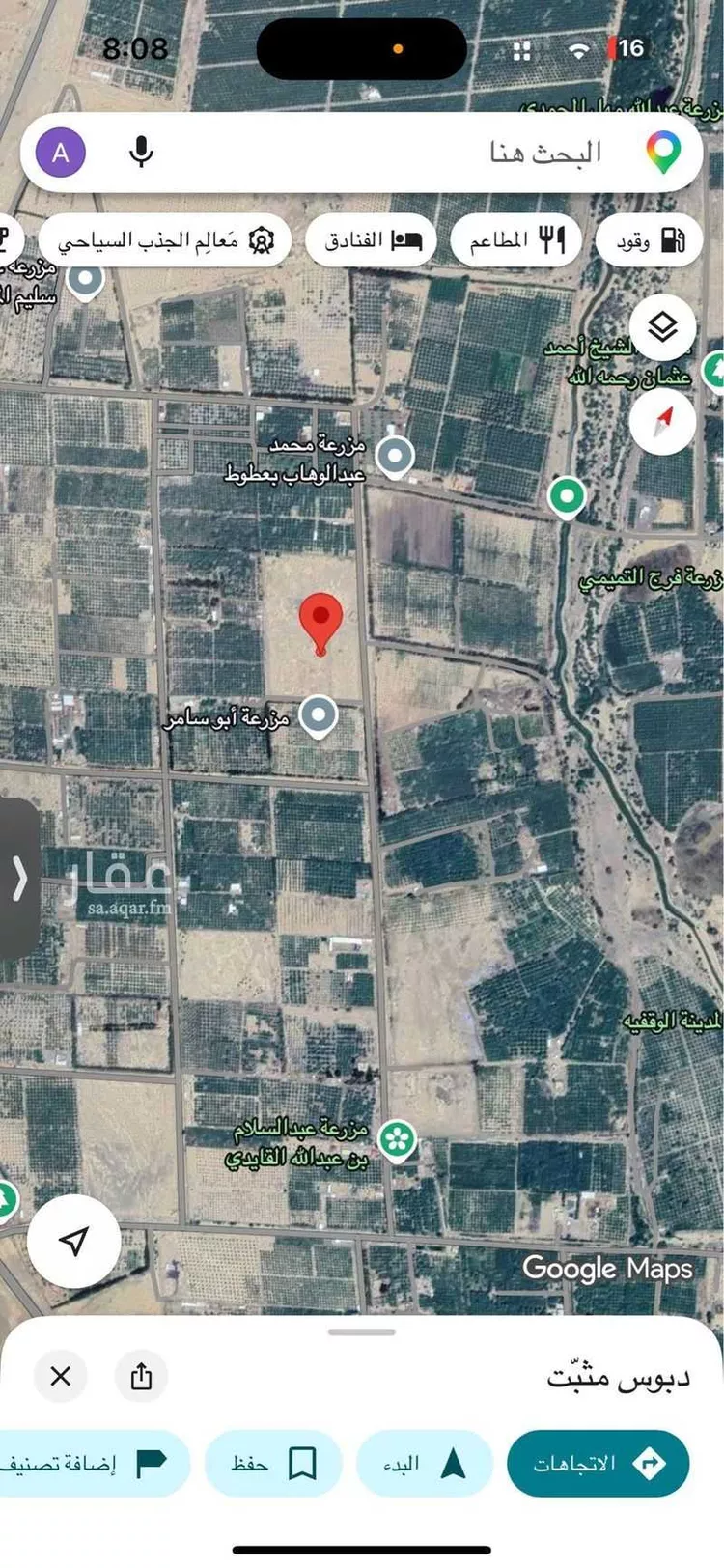The width and height of the screenshot is (724, 1568).
Task: Expand the عقار side panel chevron
Action: pos(19,877)
